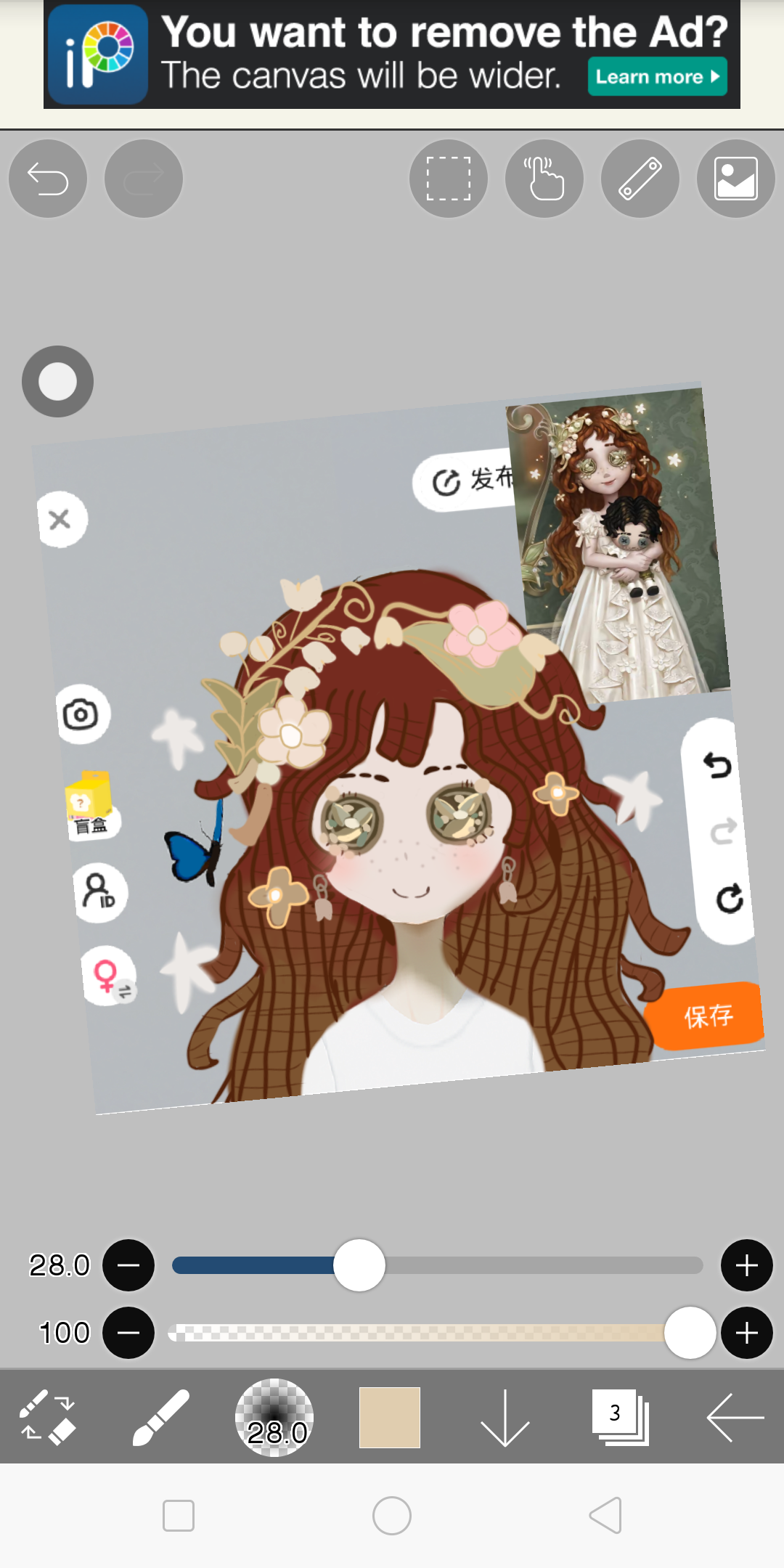Open the system recent apps view

[179, 1516]
